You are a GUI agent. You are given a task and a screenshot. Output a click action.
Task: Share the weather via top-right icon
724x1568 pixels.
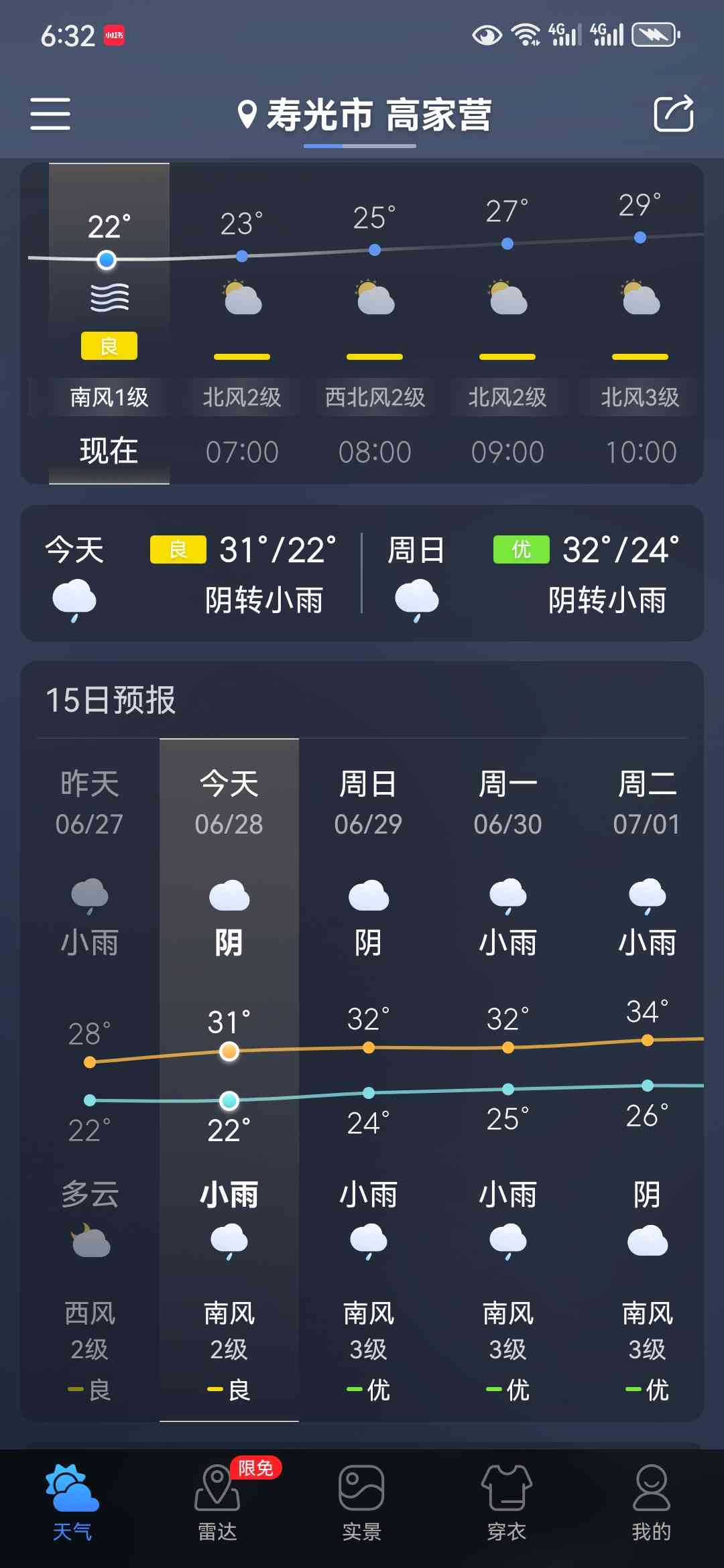click(674, 113)
